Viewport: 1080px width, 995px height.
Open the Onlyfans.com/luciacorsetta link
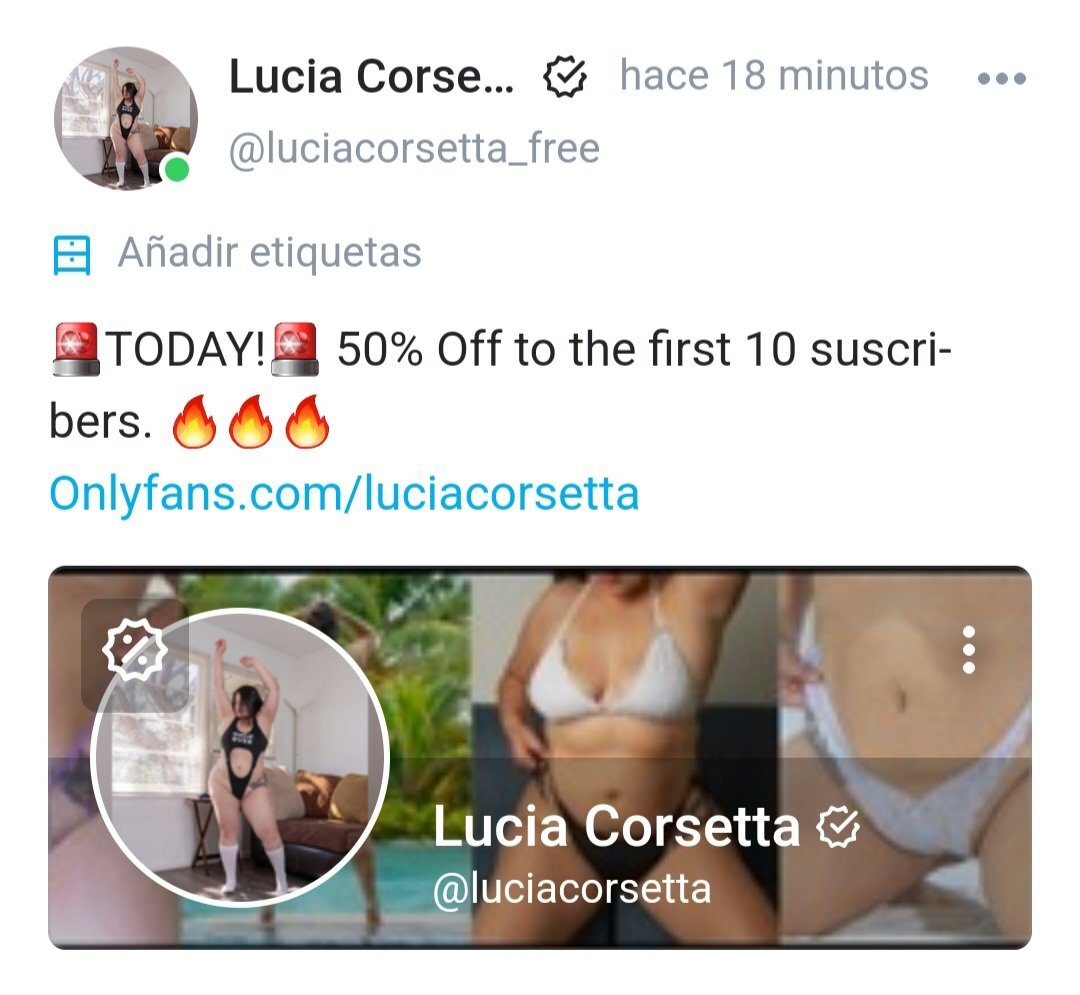[x=344, y=493]
